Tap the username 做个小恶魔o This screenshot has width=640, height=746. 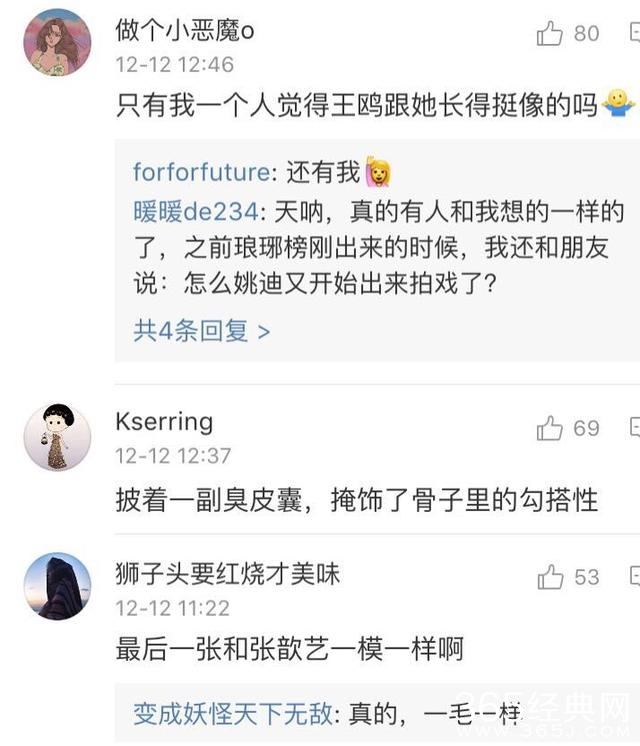click(185, 30)
